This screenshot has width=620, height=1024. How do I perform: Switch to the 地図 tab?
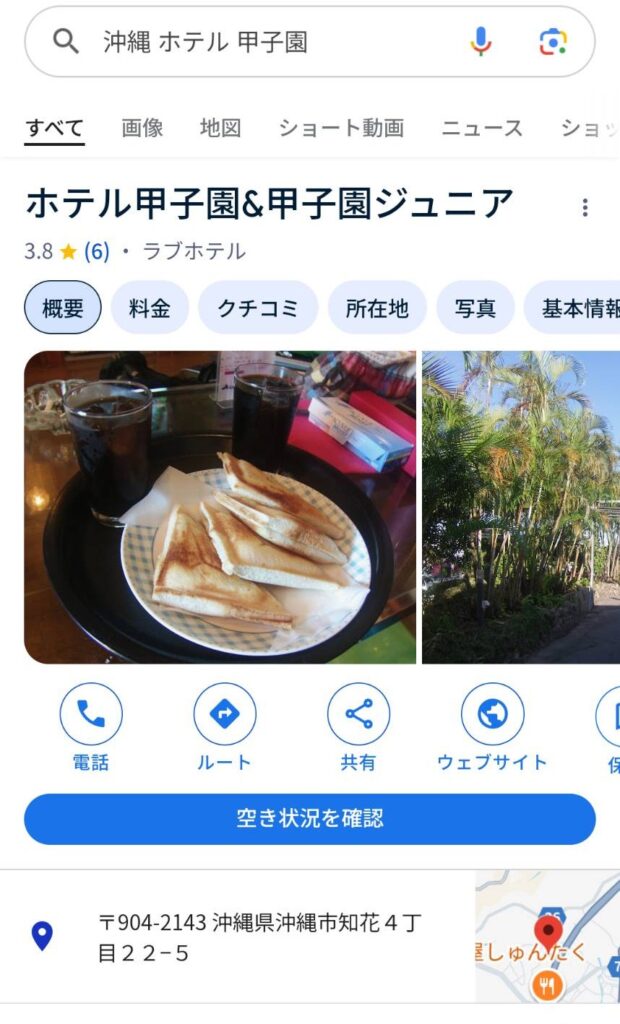point(220,128)
